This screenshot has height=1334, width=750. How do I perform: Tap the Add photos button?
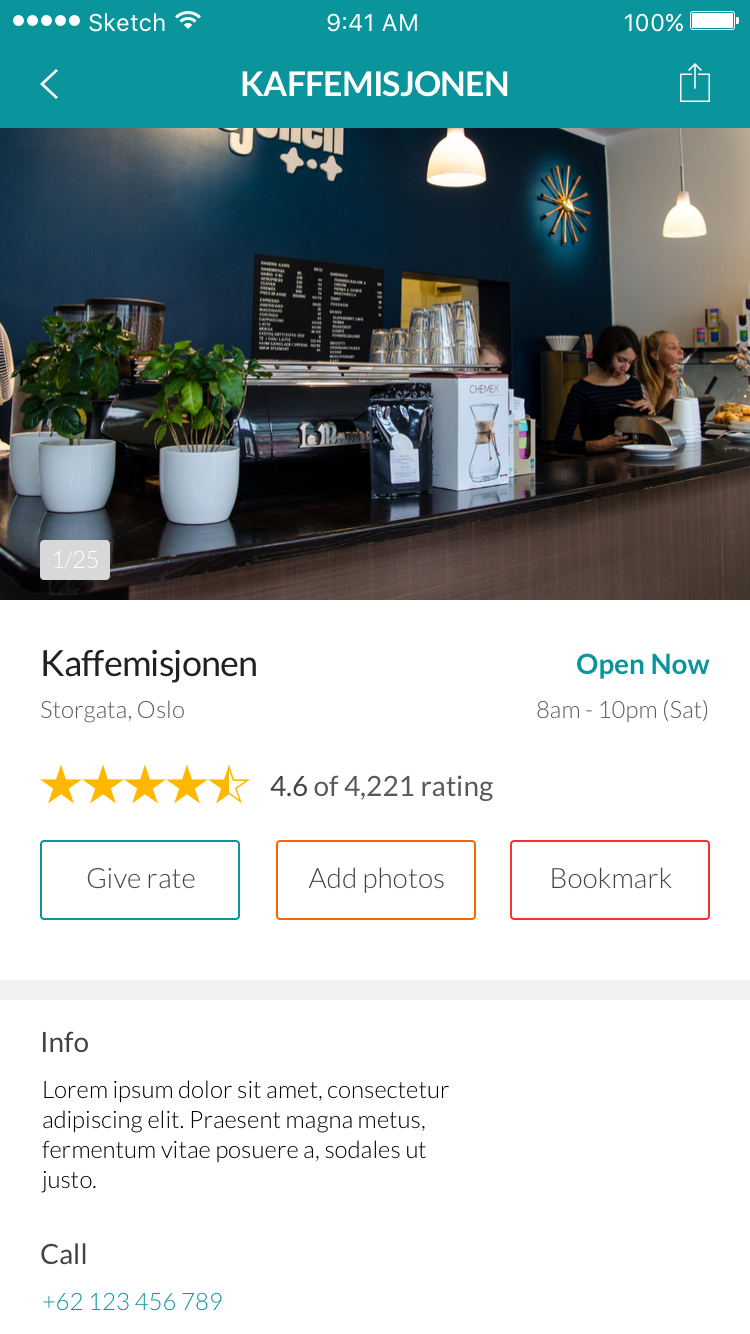(376, 879)
